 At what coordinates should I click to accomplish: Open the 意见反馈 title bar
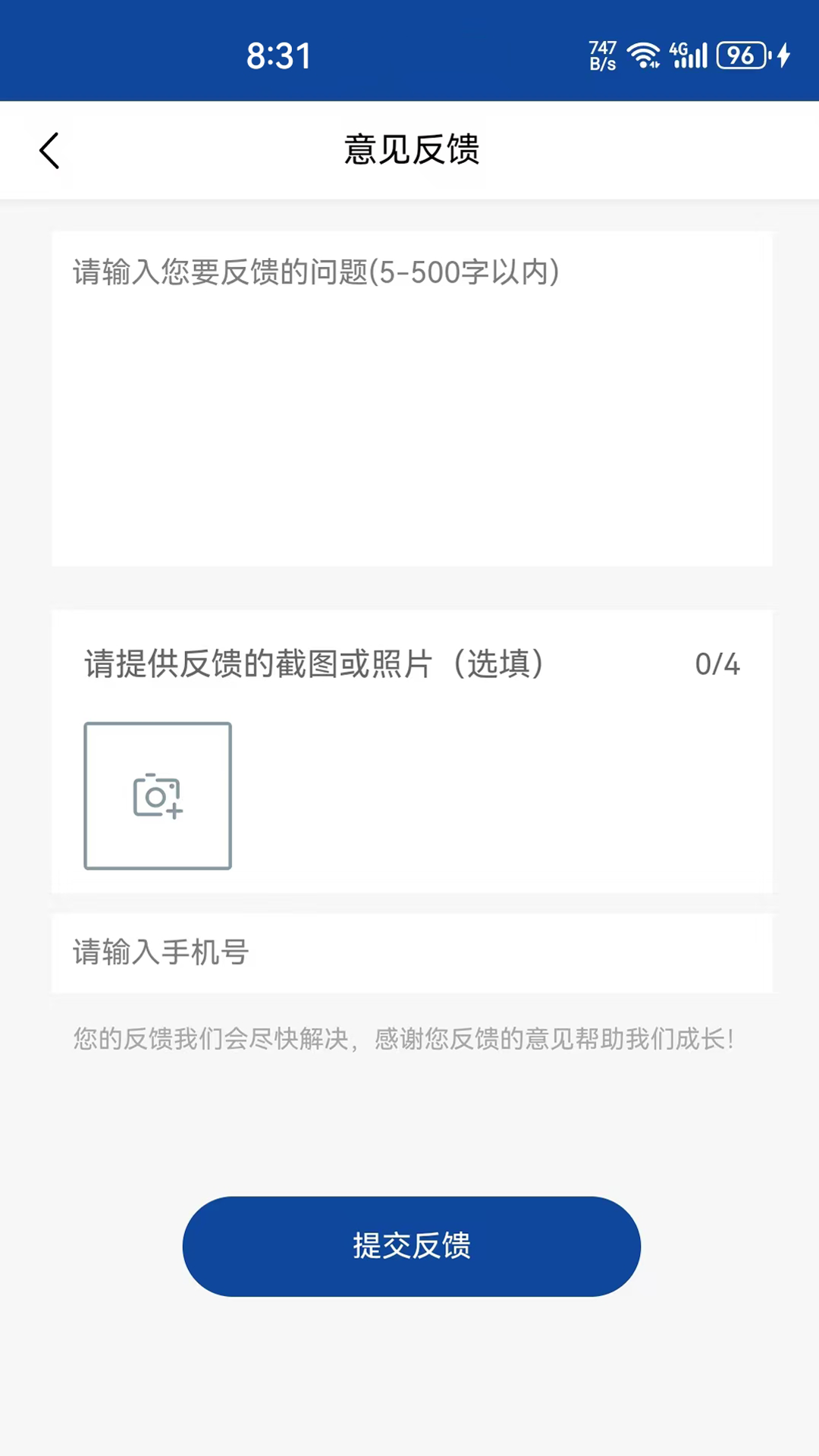(412, 150)
